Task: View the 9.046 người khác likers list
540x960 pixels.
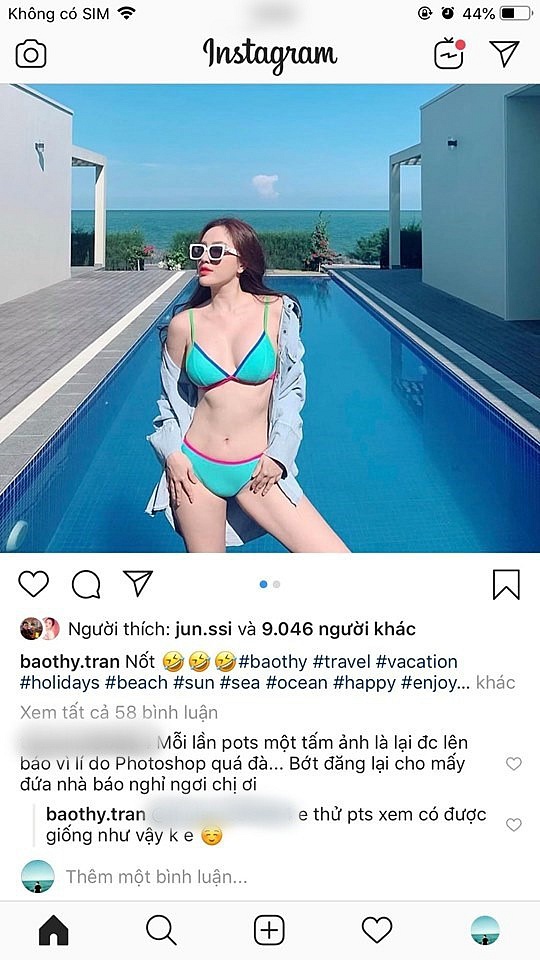Action: click(339, 629)
